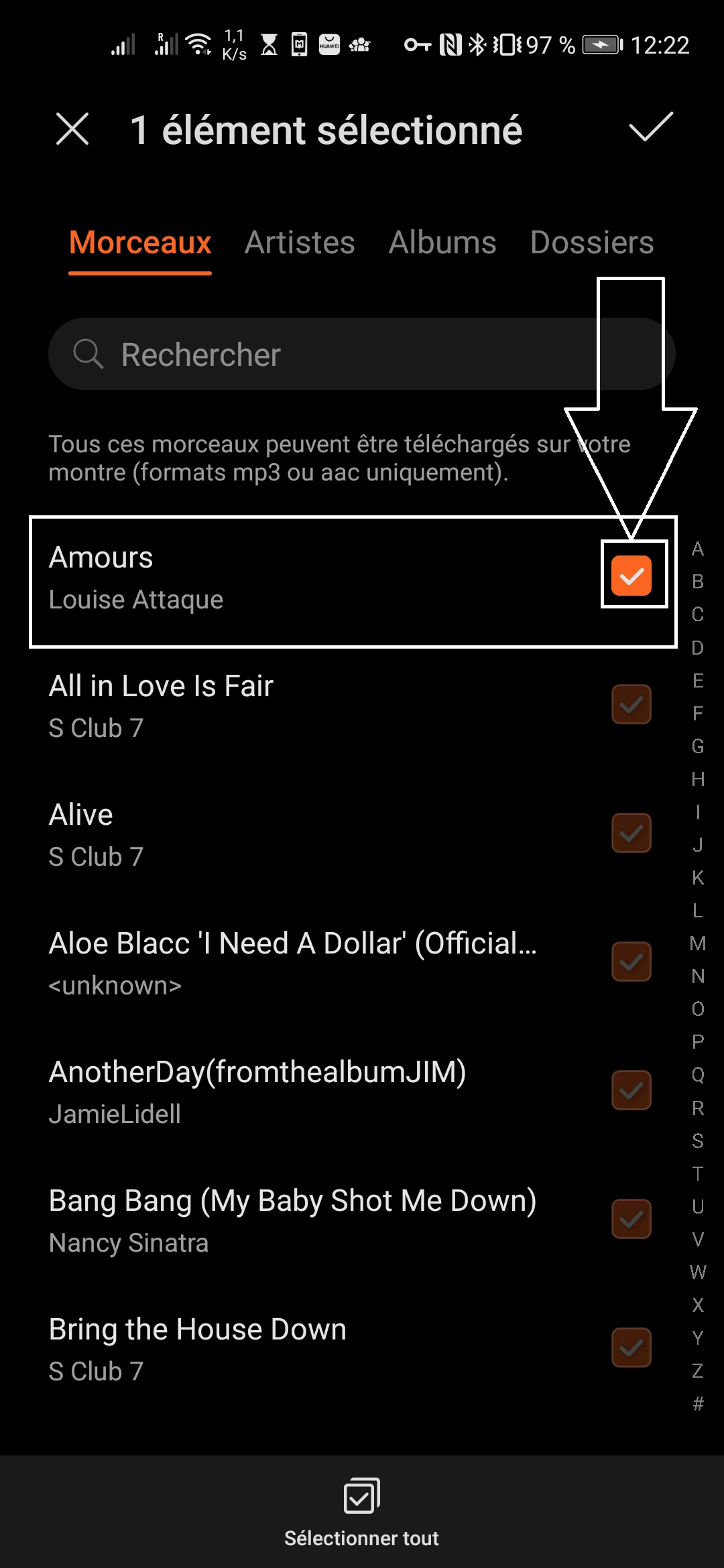The image size is (724, 1568).
Task: Check Bring the House Down by S Club 7
Action: pyautogui.click(x=631, y=1348)
